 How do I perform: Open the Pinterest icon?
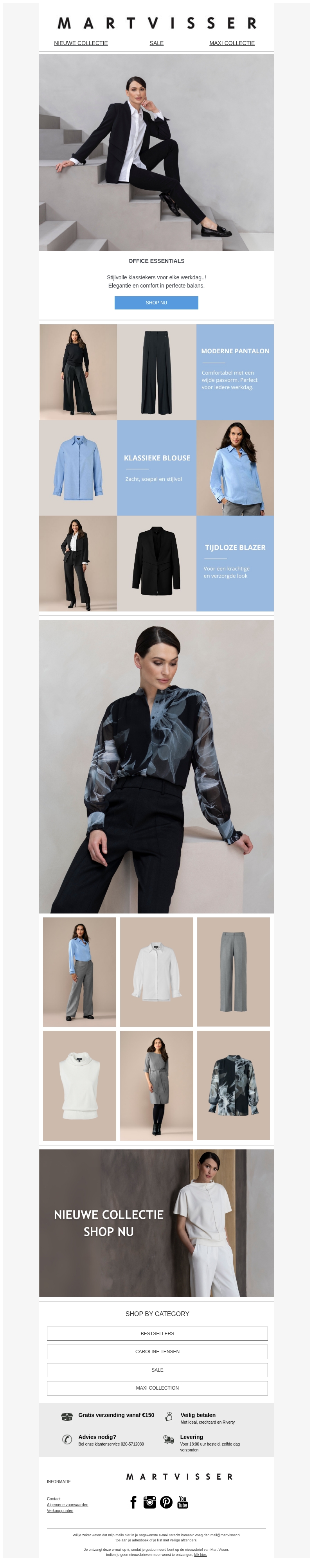166,1501
